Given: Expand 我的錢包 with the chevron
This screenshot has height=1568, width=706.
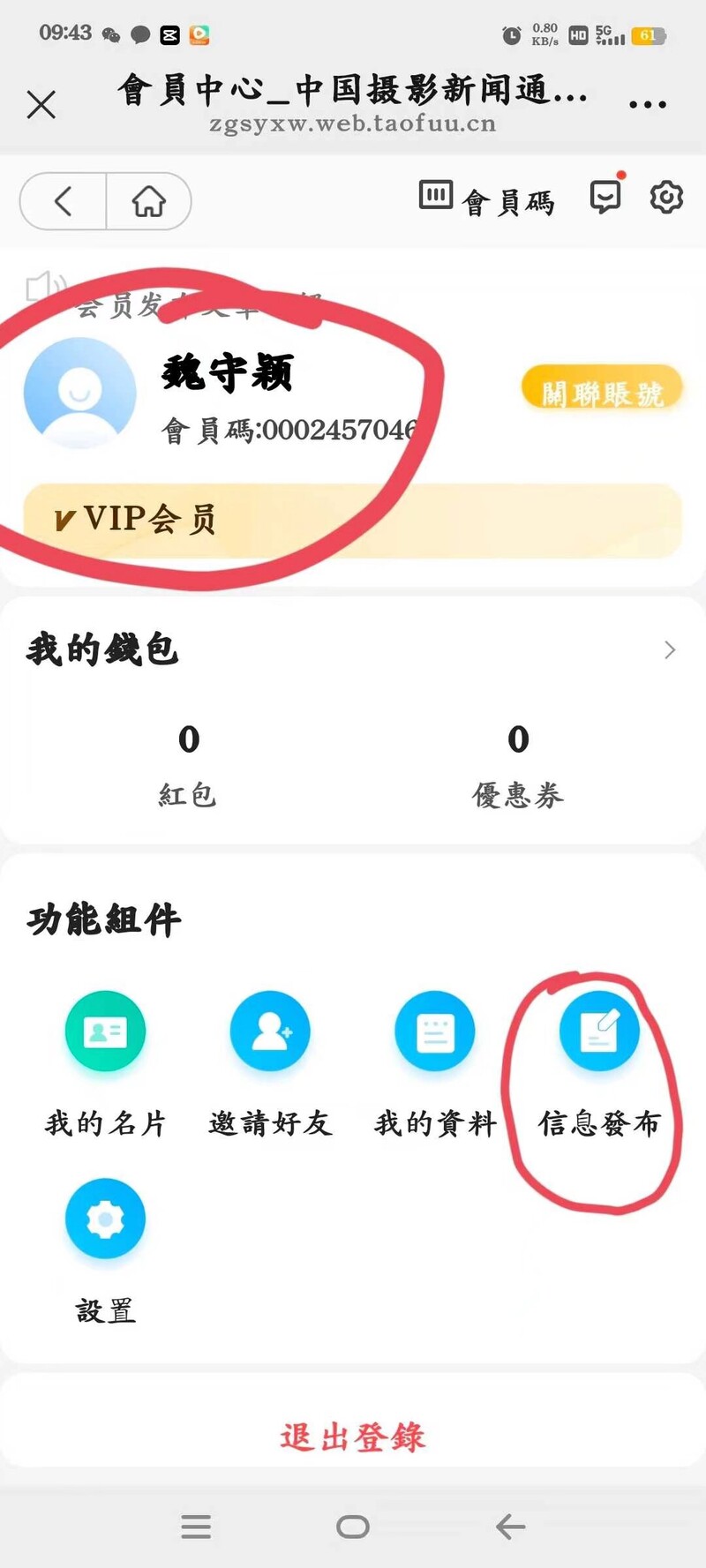Looking at the screenshot, I should [670, 650].
